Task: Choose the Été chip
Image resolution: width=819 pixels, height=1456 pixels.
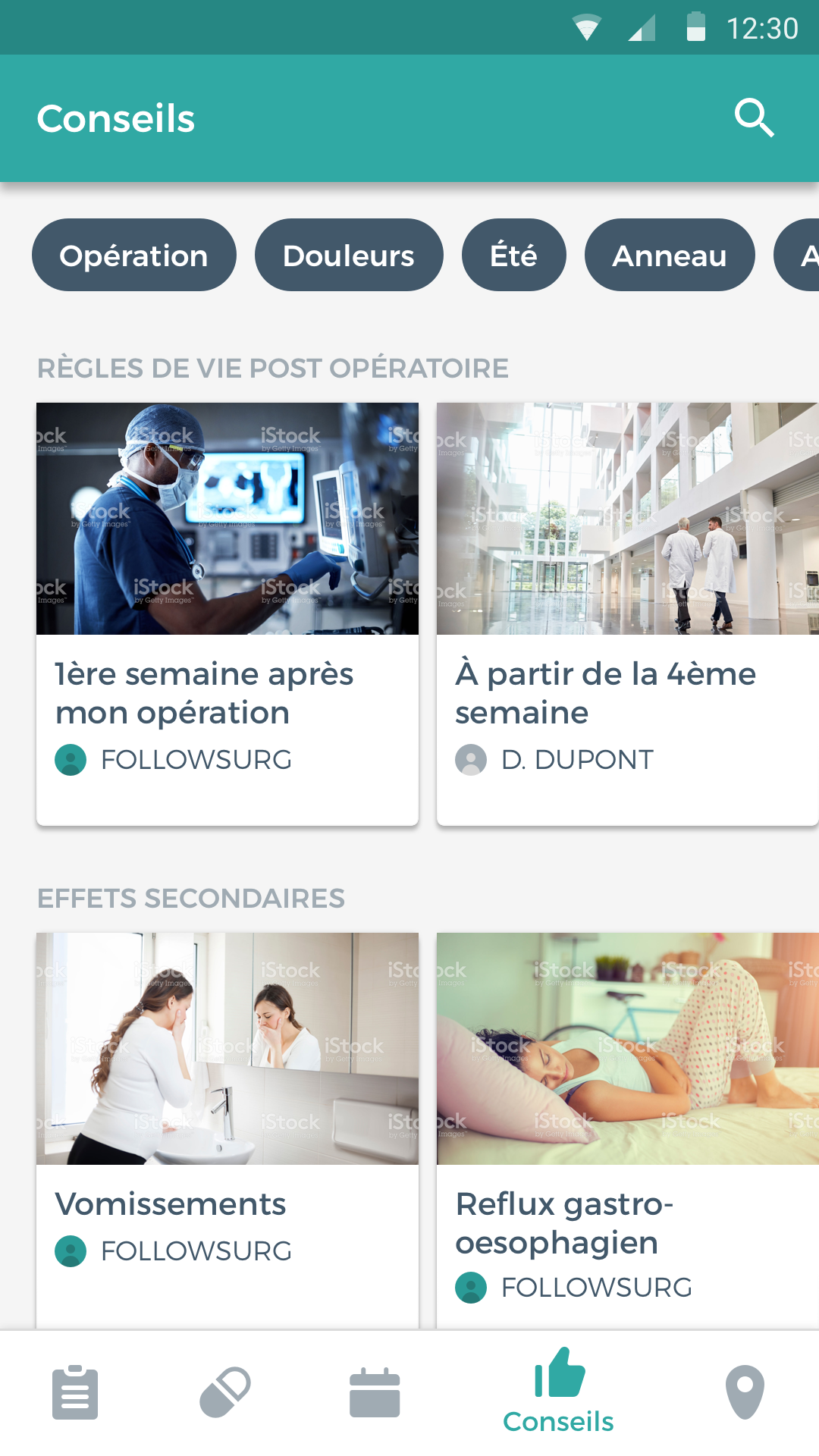Action: coord(513,256)
